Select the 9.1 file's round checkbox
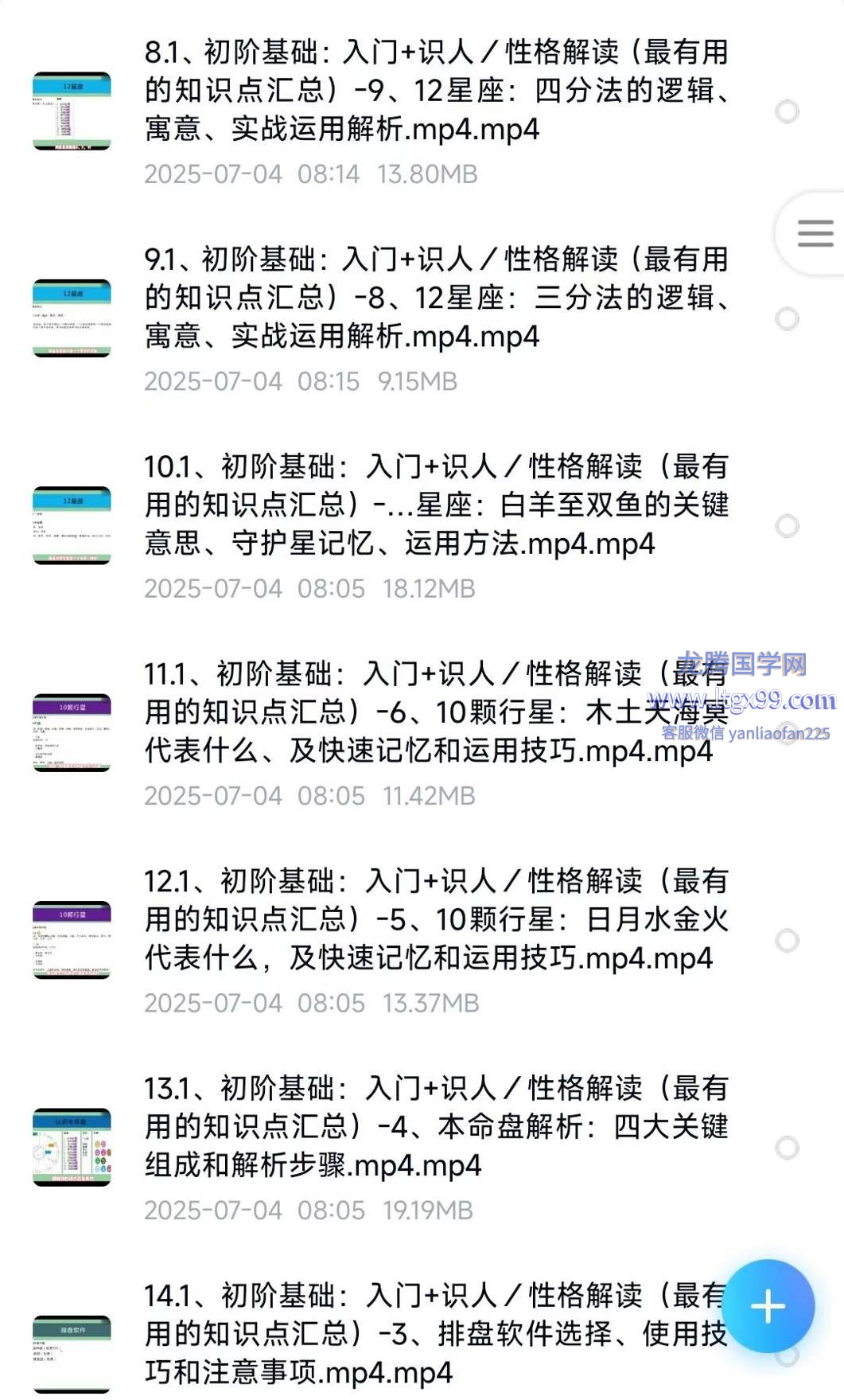This screenshot has height=1400, width=844. 787,319
